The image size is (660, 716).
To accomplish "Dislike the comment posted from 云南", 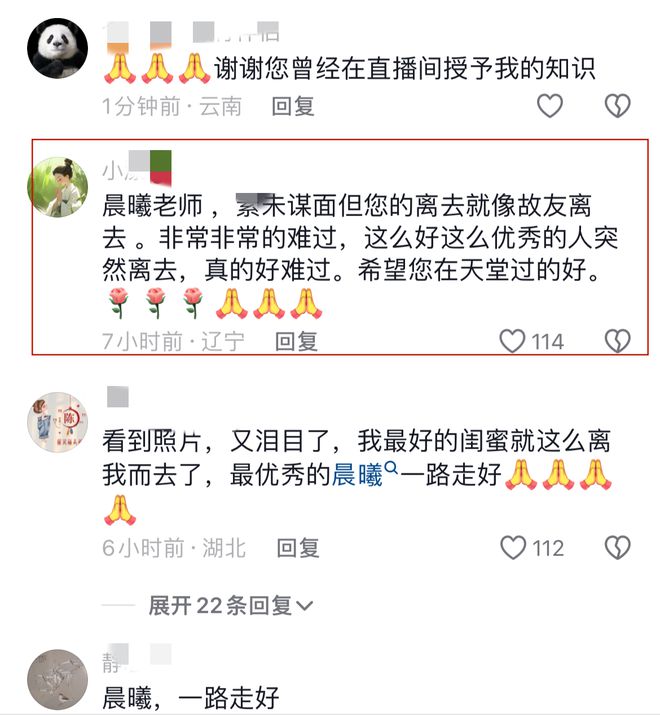I will click(618, 105).
